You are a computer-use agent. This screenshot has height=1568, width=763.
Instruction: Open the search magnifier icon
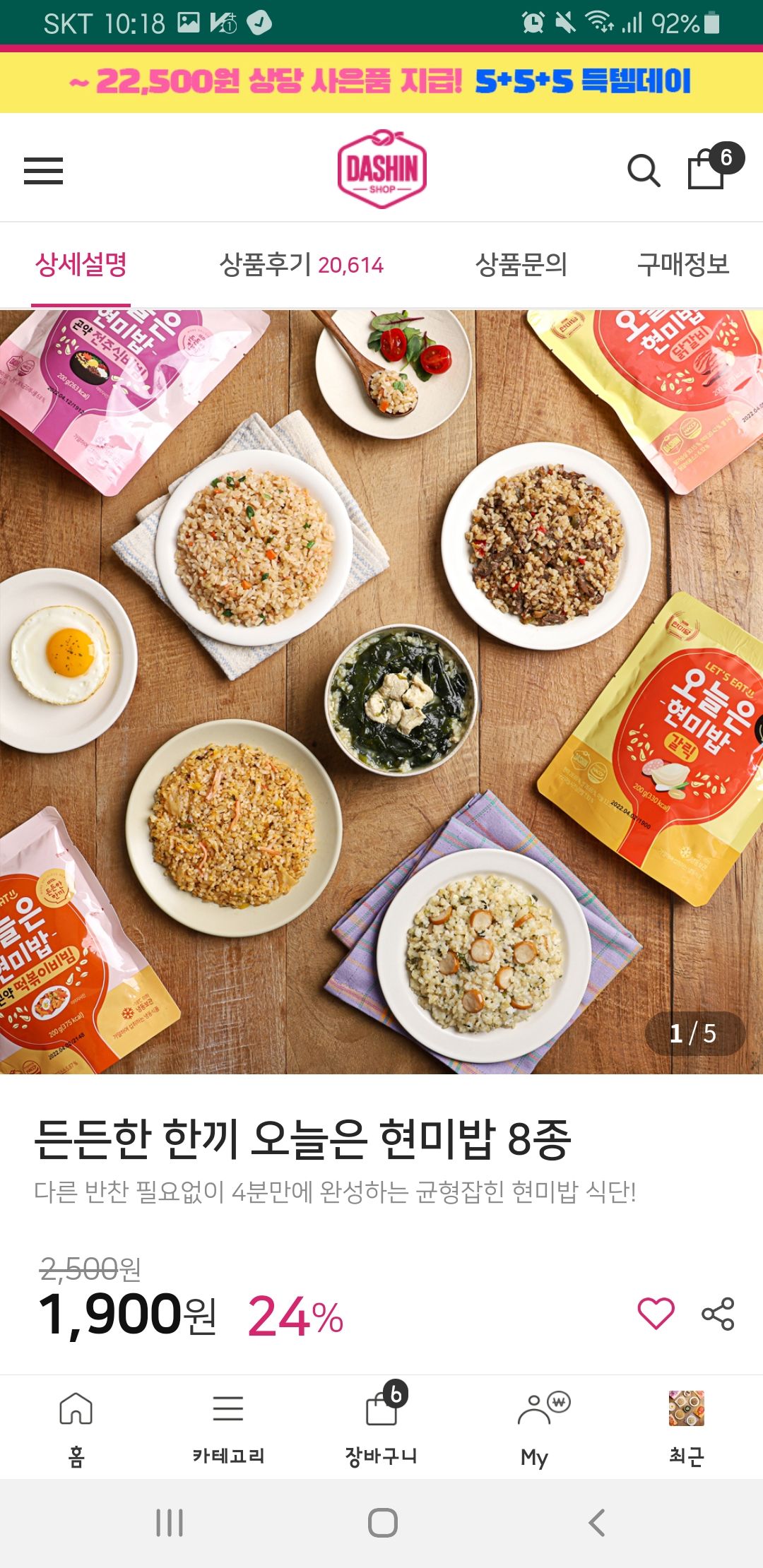point(644,170)
